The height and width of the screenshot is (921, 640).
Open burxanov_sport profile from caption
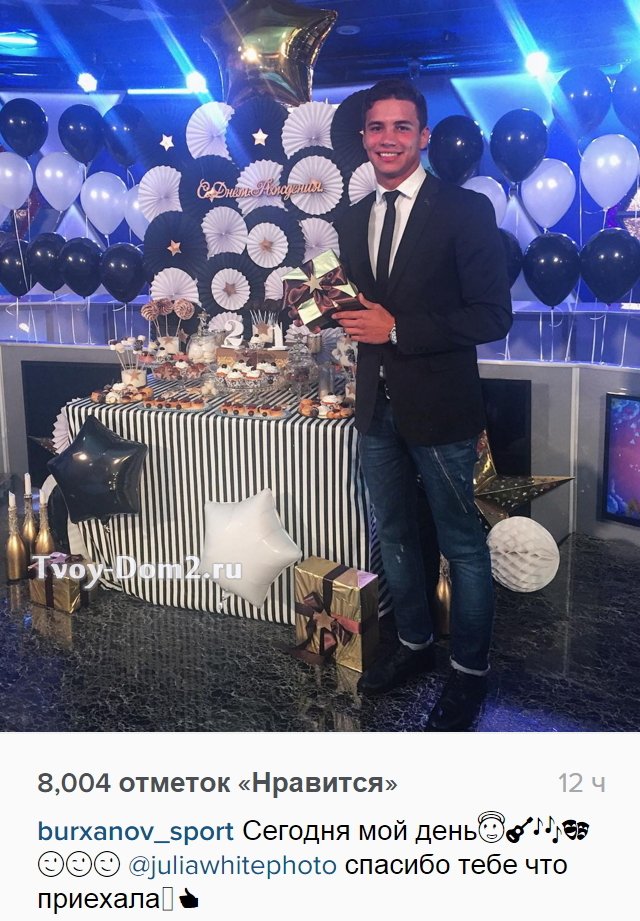pos(135,831)
